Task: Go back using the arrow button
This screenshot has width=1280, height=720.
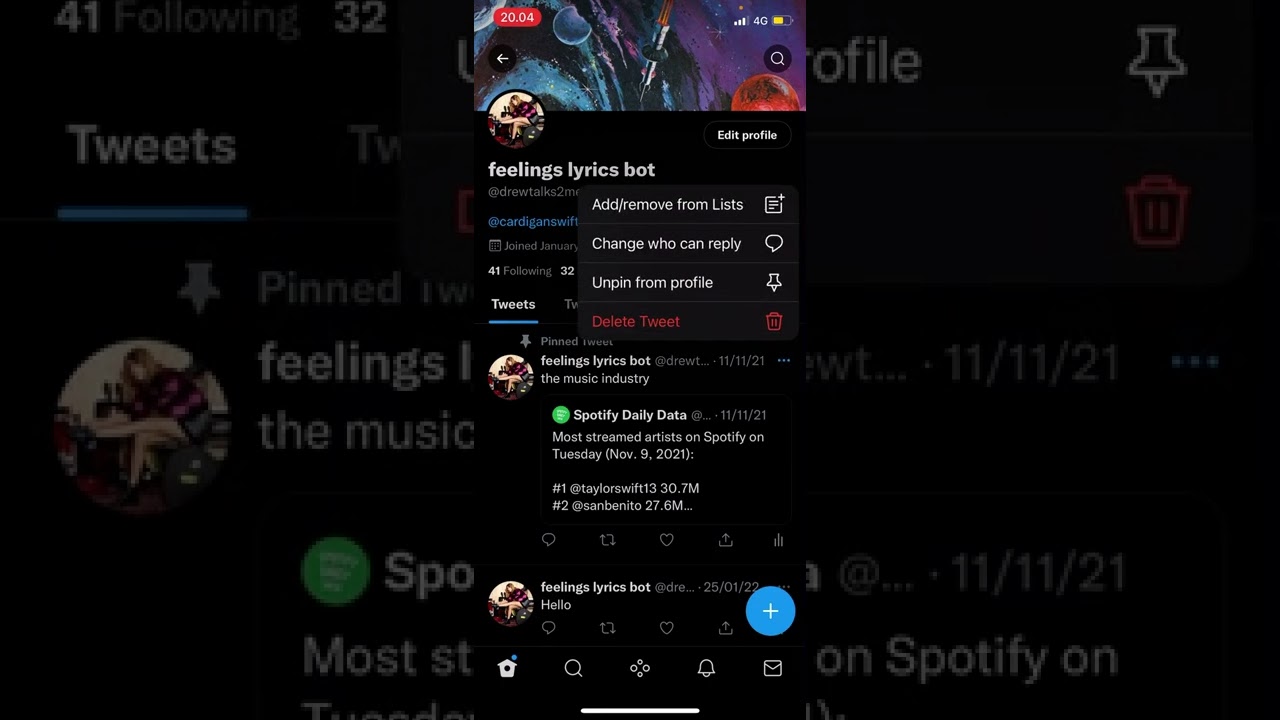Action: (502, 59)
